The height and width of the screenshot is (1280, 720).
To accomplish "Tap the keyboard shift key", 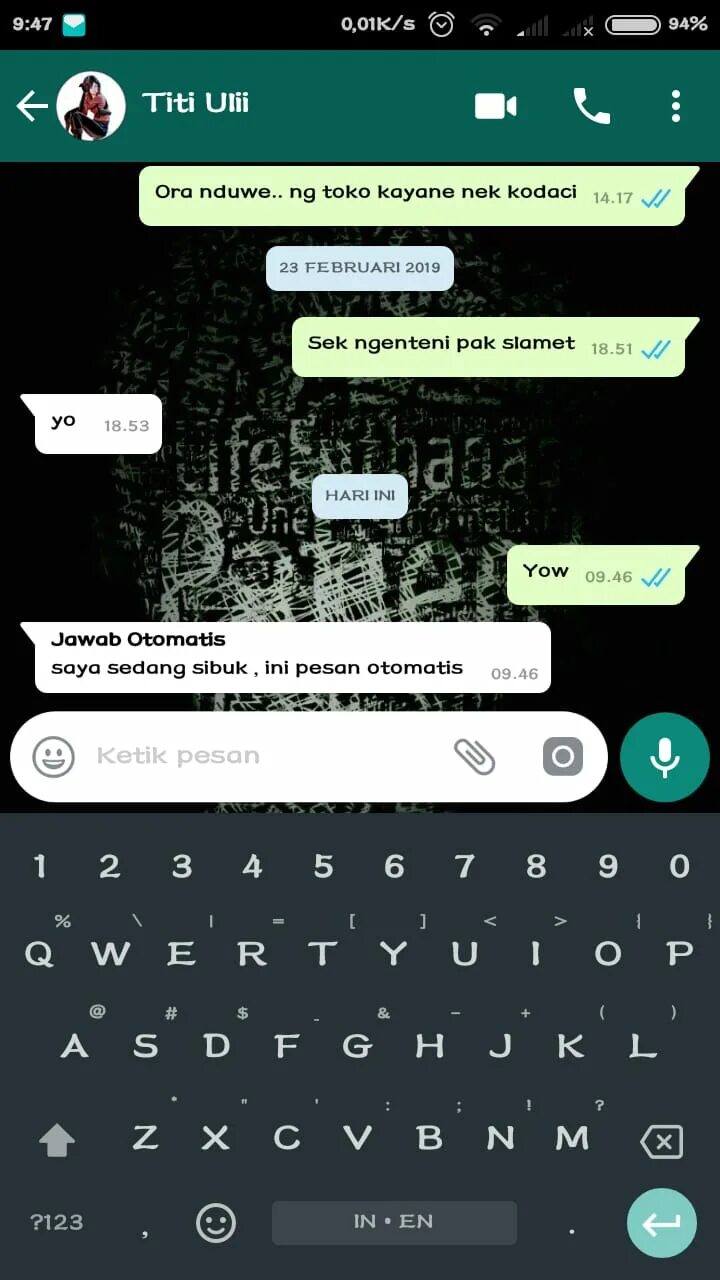I will pyautogui.click(x=57, y=1138).
